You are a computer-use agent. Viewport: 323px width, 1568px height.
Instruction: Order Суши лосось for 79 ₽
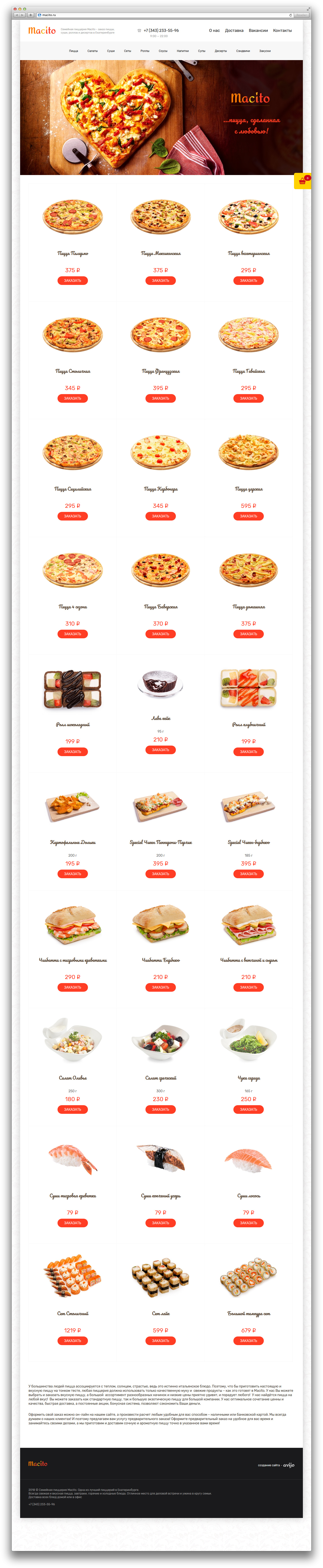[248, 1223]
